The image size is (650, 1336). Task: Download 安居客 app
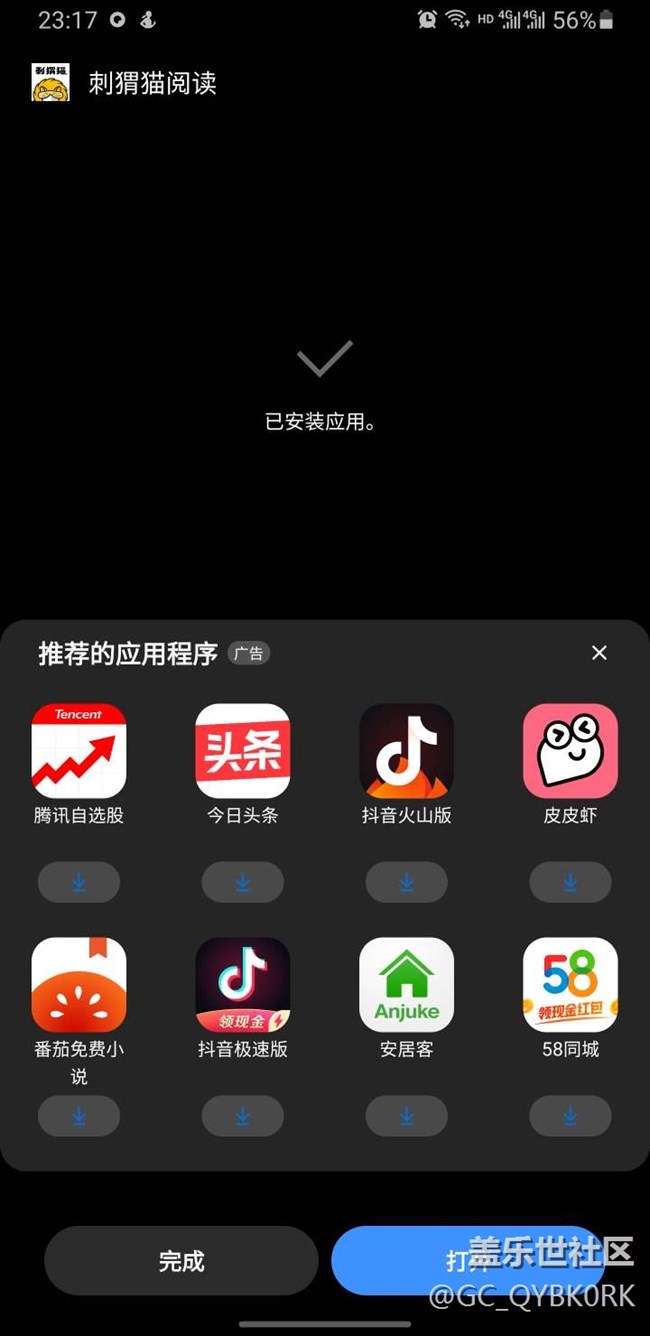pyautogui.click(x=406, y=1116)
